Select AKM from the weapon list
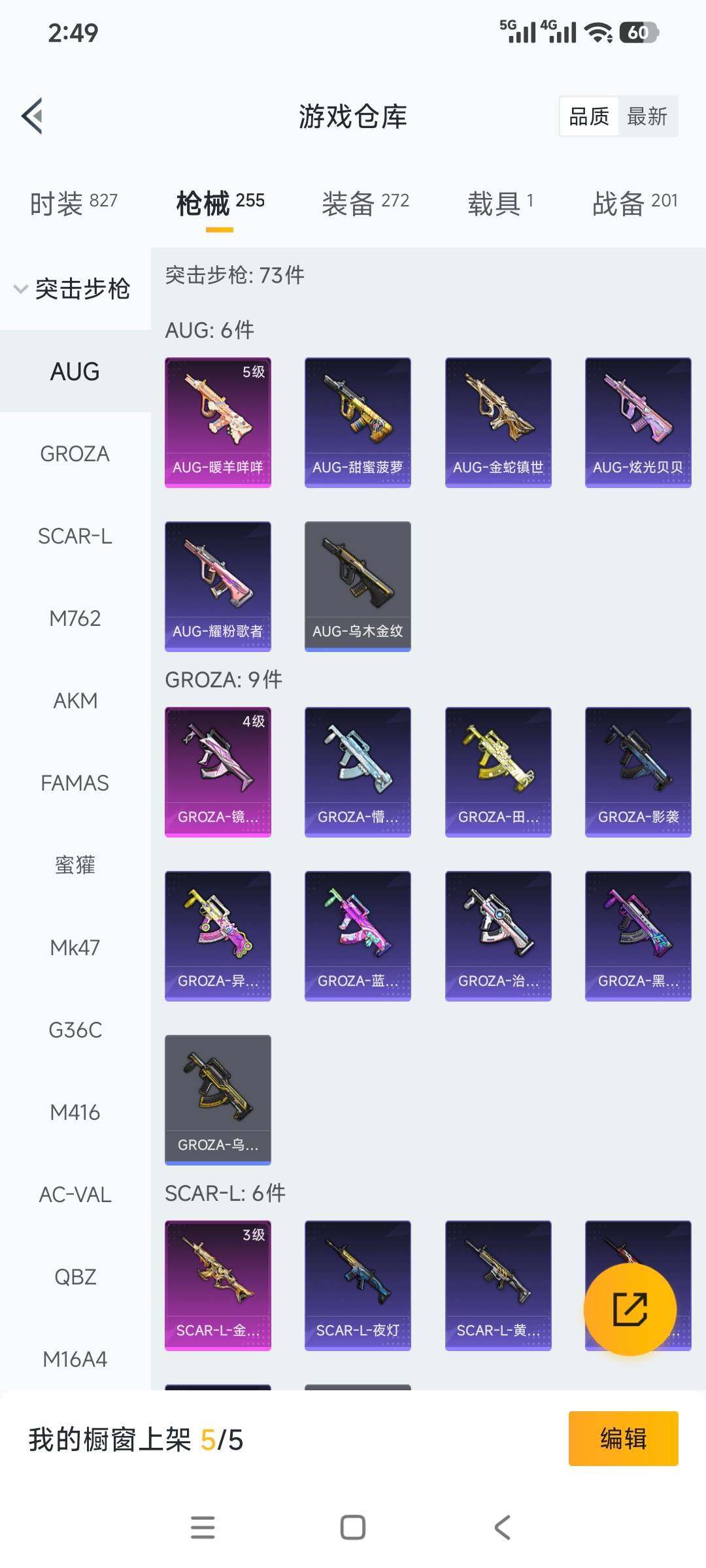706x1568 pixels. [x=75, y=700]
